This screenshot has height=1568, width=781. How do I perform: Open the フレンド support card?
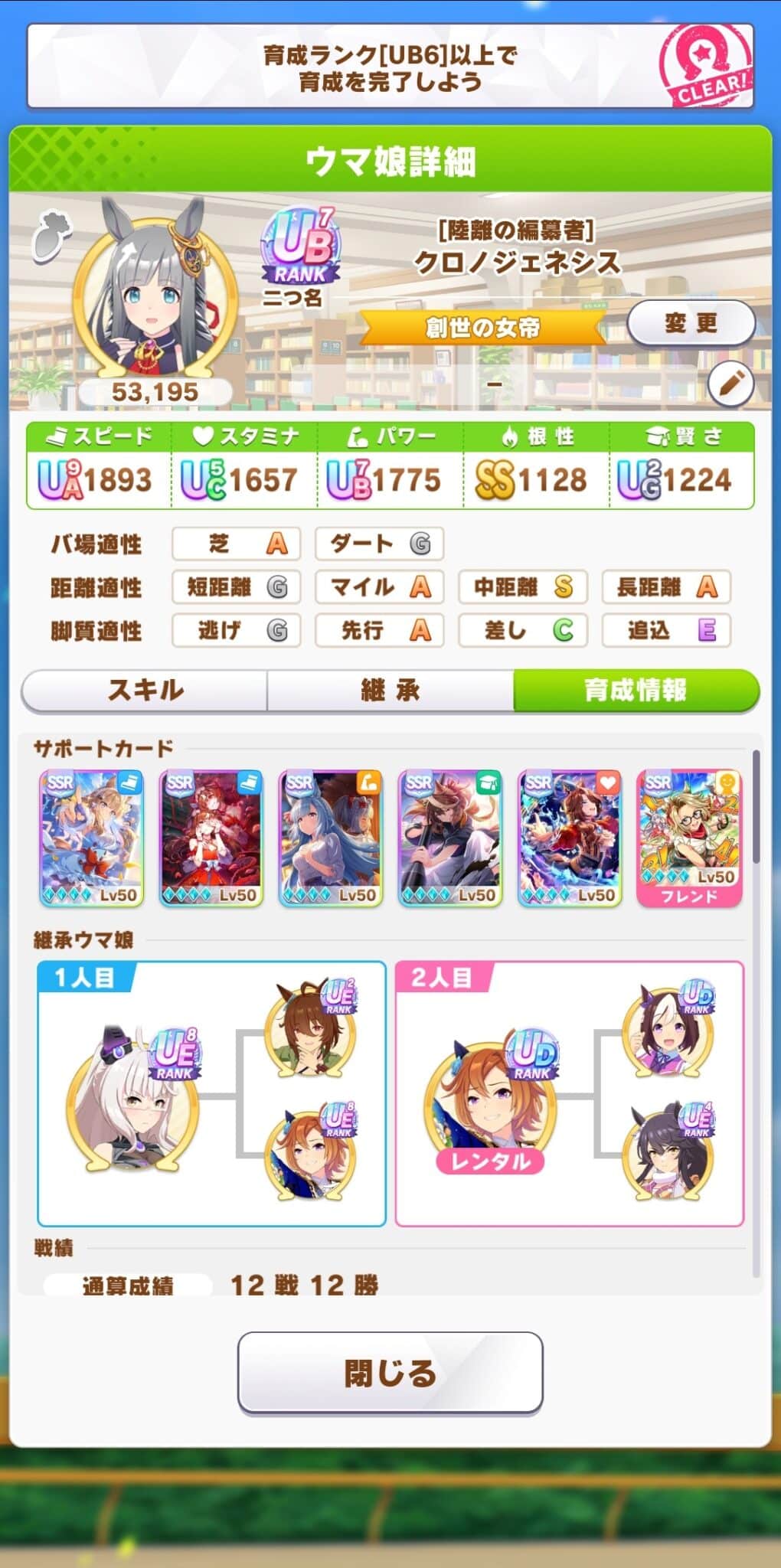(689, 838)
